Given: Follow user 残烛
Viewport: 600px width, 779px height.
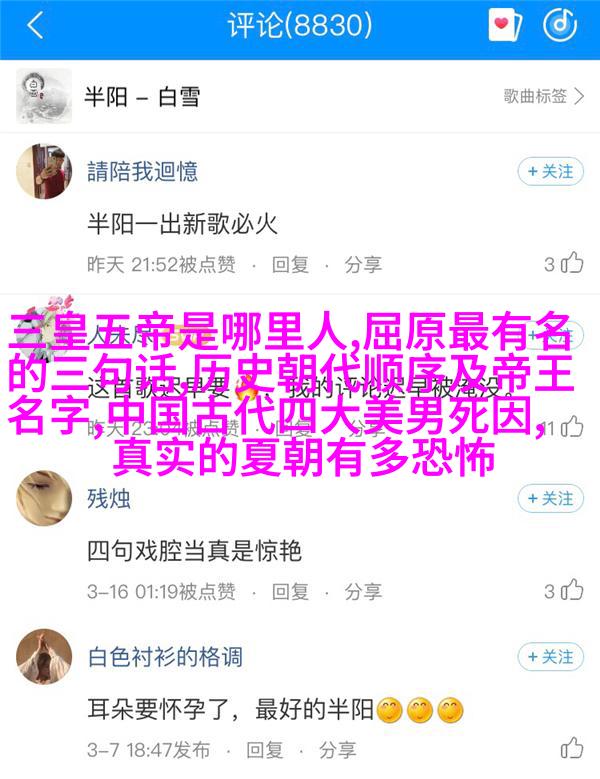Looking at the screenshot, I should (550, 498).
